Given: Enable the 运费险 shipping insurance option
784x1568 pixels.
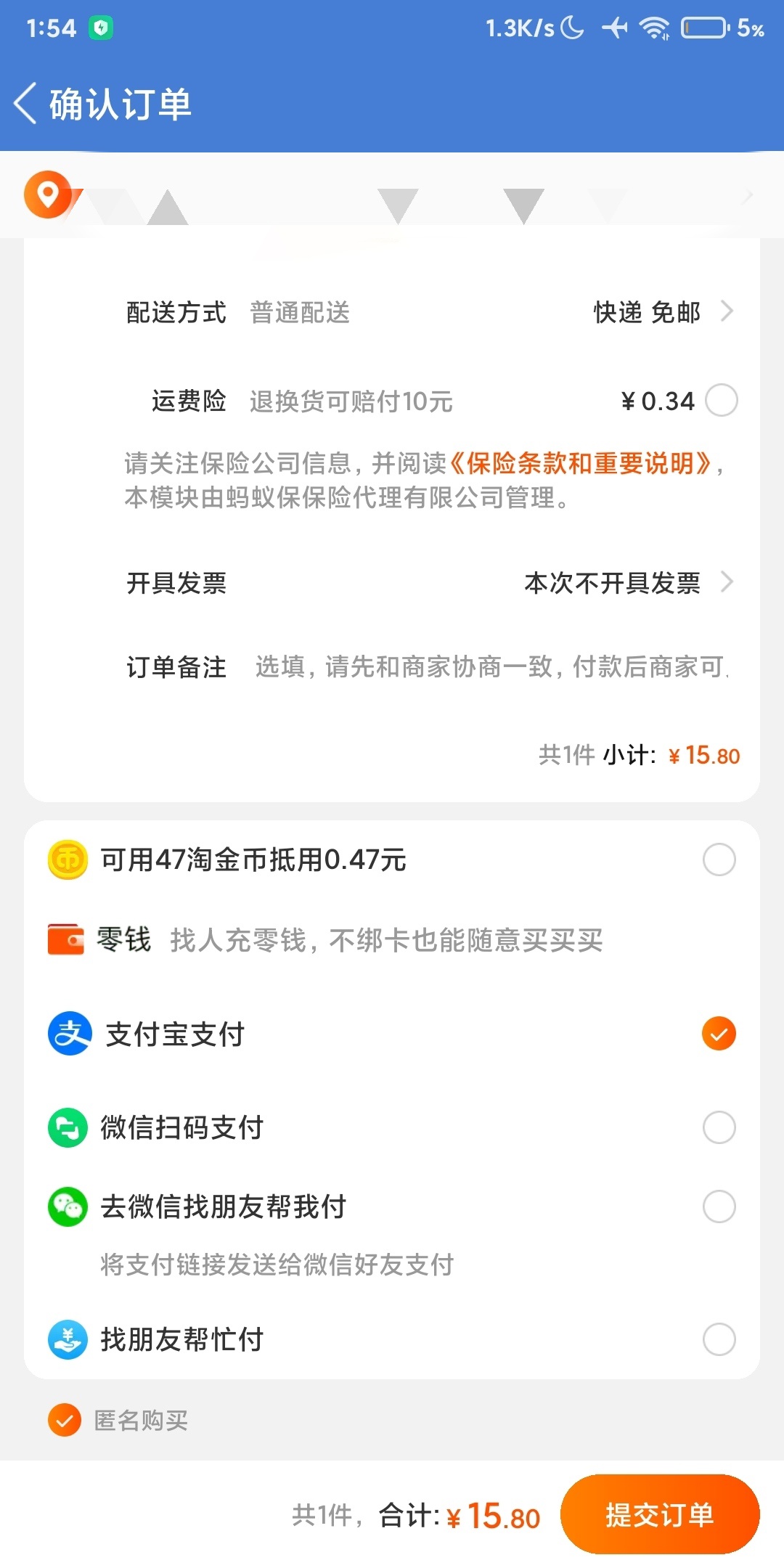Looking at the screenshot, I should [x=720, y=400].
